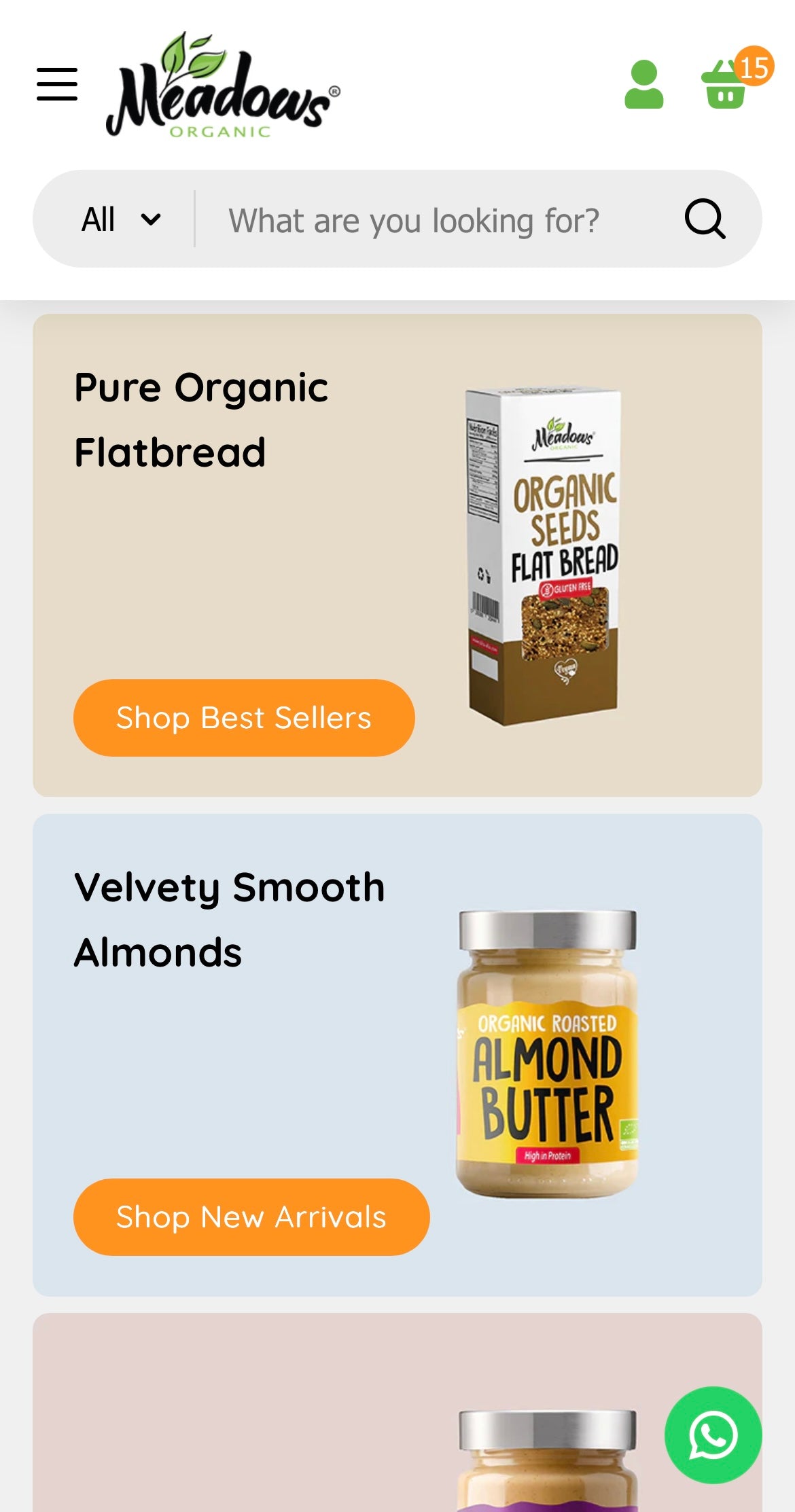The width and height of the screenshot is (795, 1512).
Task: Open the user account icon
Action: click(x=643, y=85)
